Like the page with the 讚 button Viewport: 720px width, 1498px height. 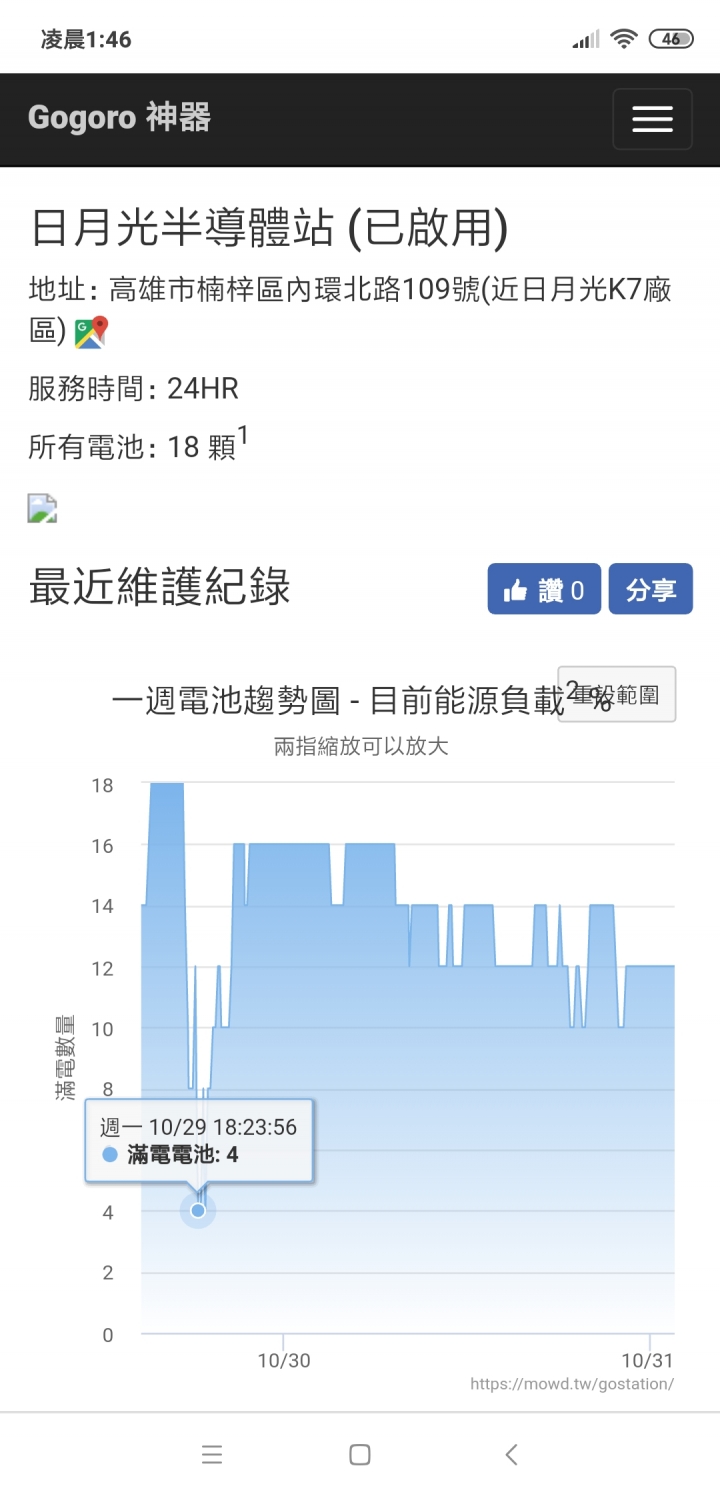544,590
